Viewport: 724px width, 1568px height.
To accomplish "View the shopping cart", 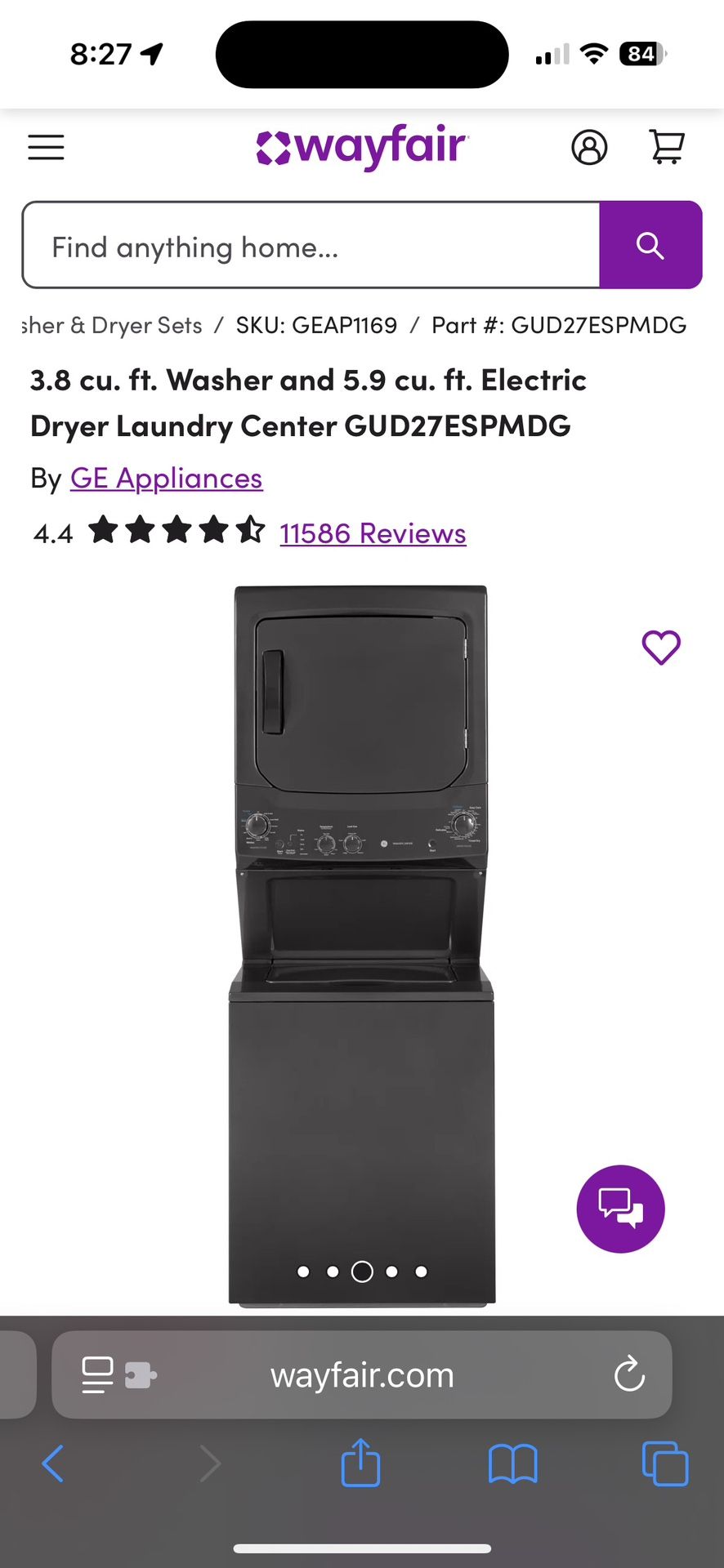I will [667, 147].
